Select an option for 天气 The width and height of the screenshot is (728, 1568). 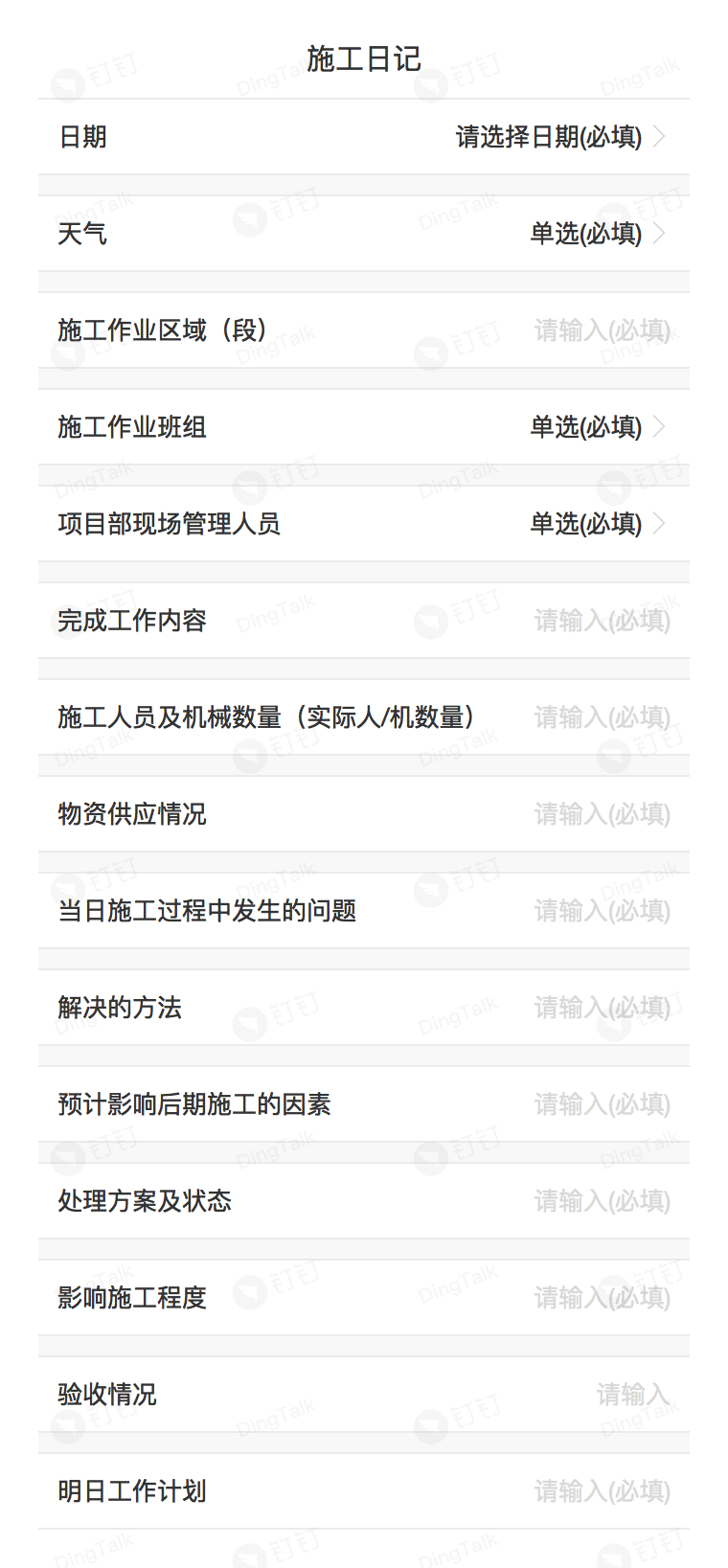[x=364, y=234]
